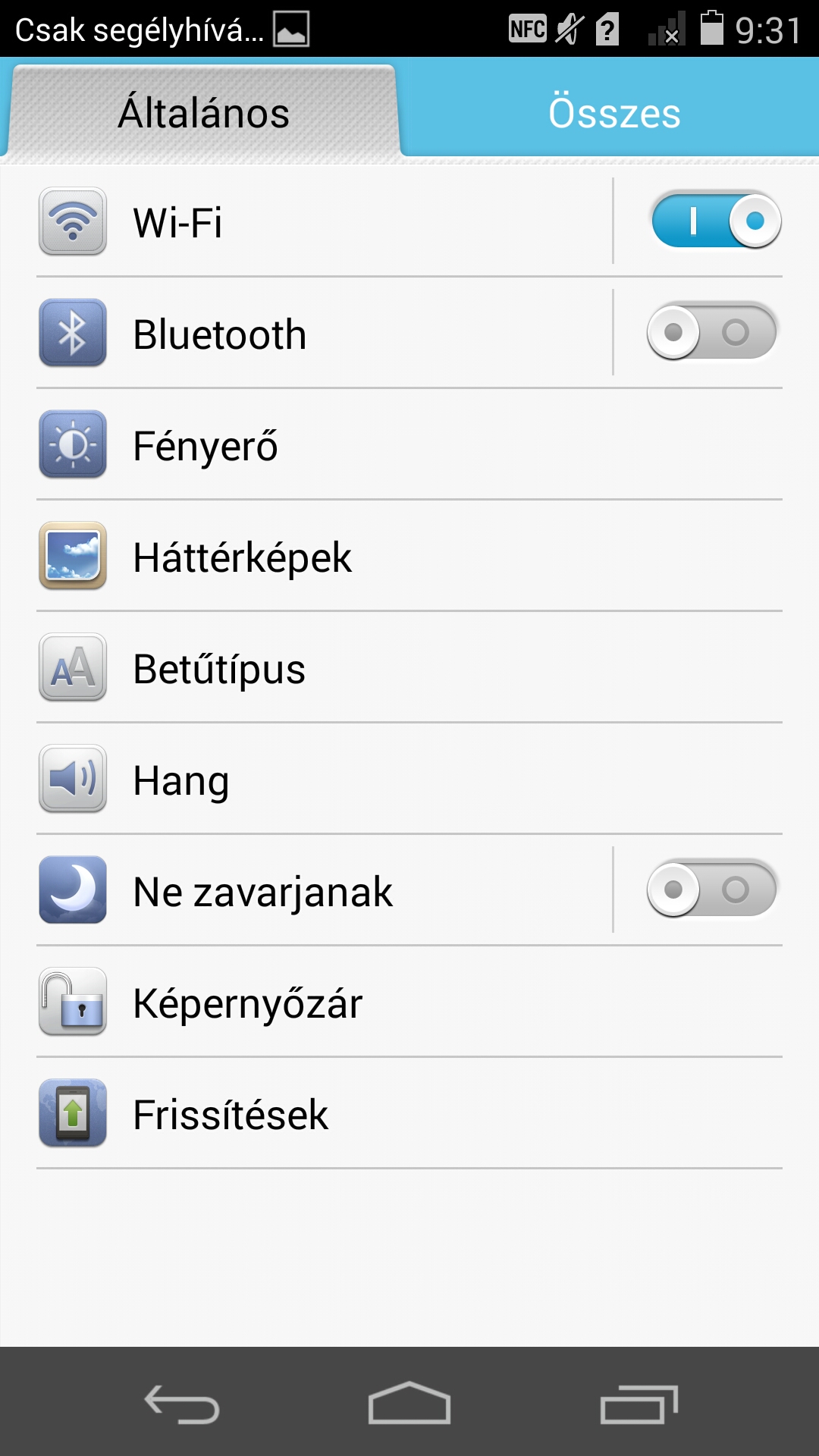Image resolution: width=819 pixels, height=1456 pixels.
Task: Open recent apps from the navigation bar
Action: click(x=639, y=1403)
